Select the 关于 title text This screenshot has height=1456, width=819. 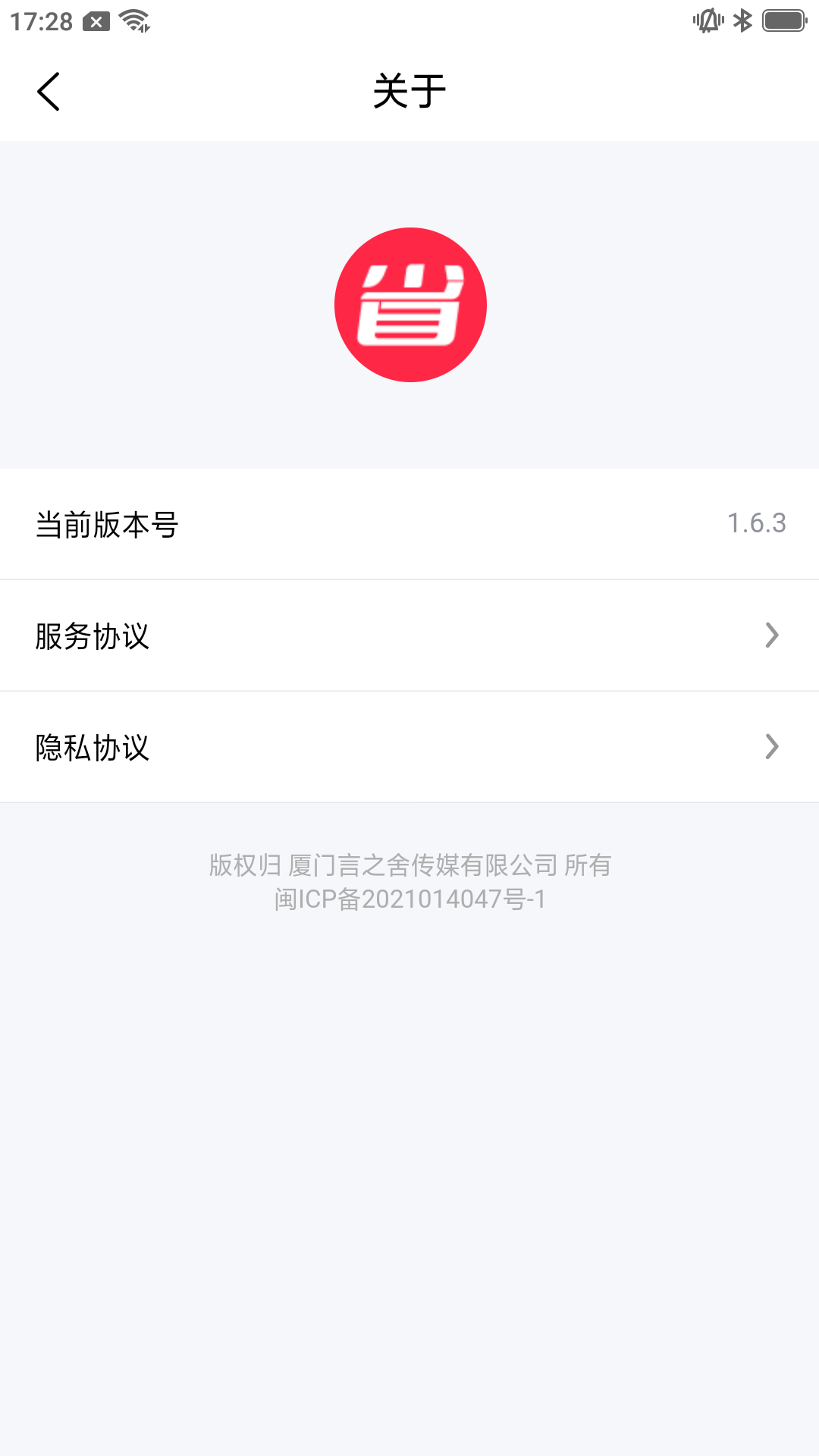pos(409,89)
